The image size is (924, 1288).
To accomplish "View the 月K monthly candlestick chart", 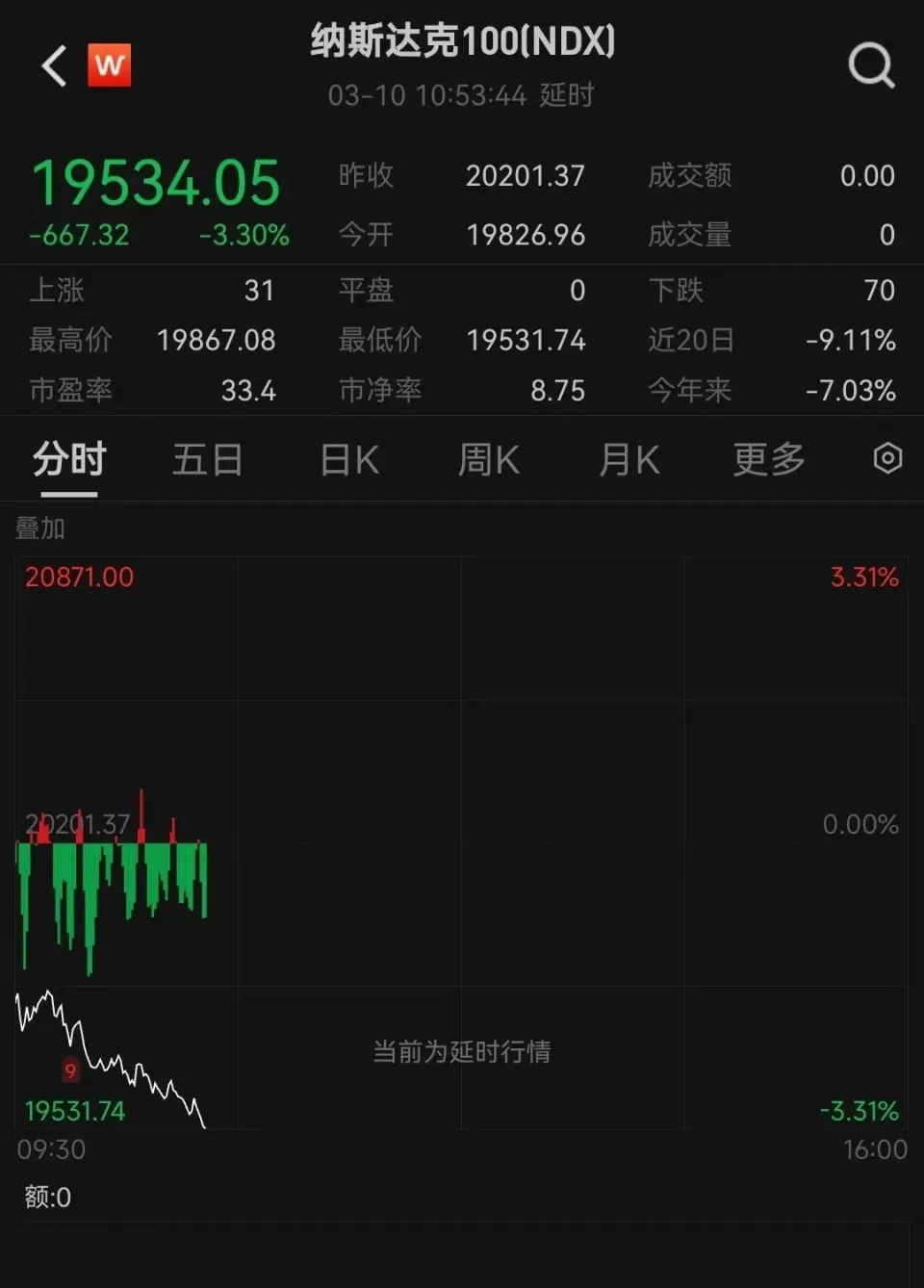I will [x=629, y=460].
